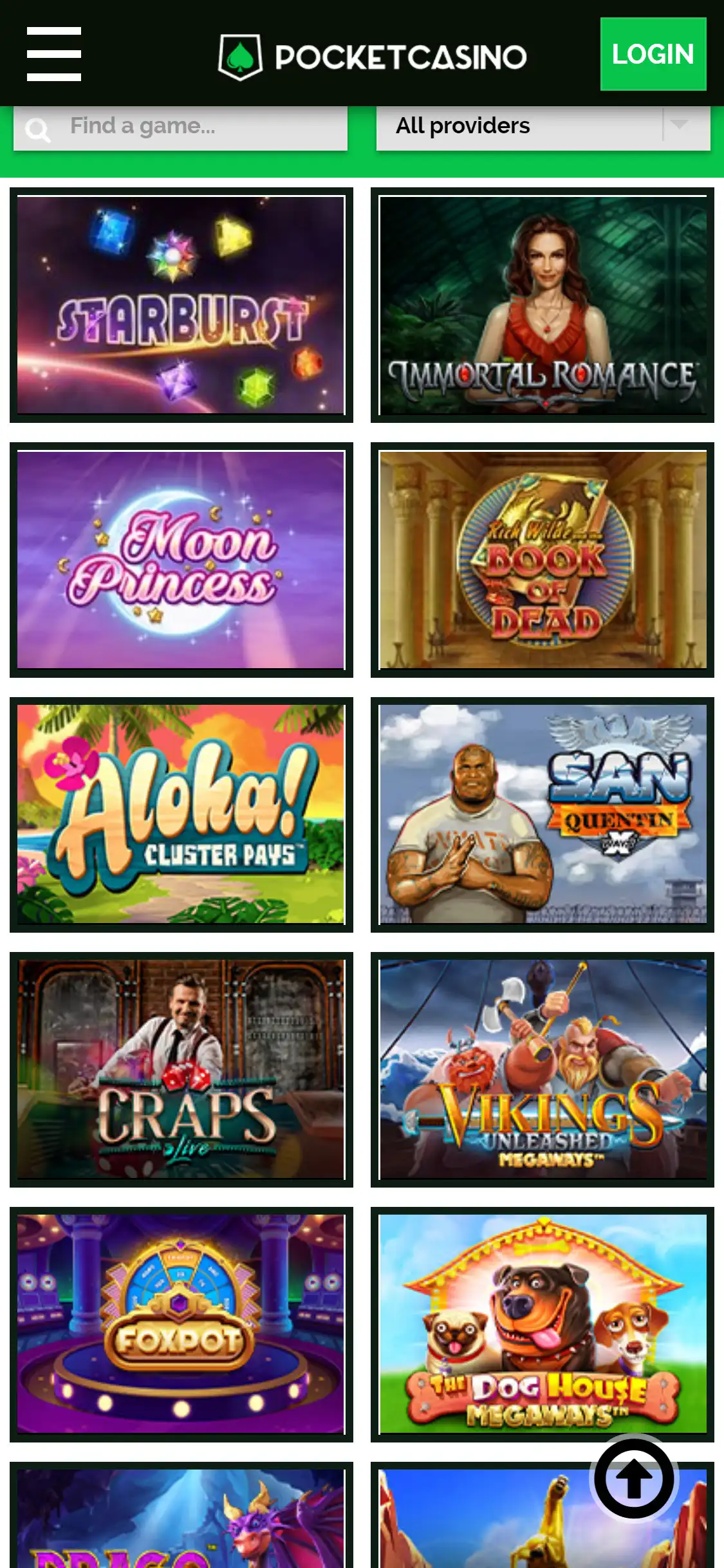The image size is (724, 1568).
Task: Go to home via Pocket Casino logo
Action: (x=372, y=57)
